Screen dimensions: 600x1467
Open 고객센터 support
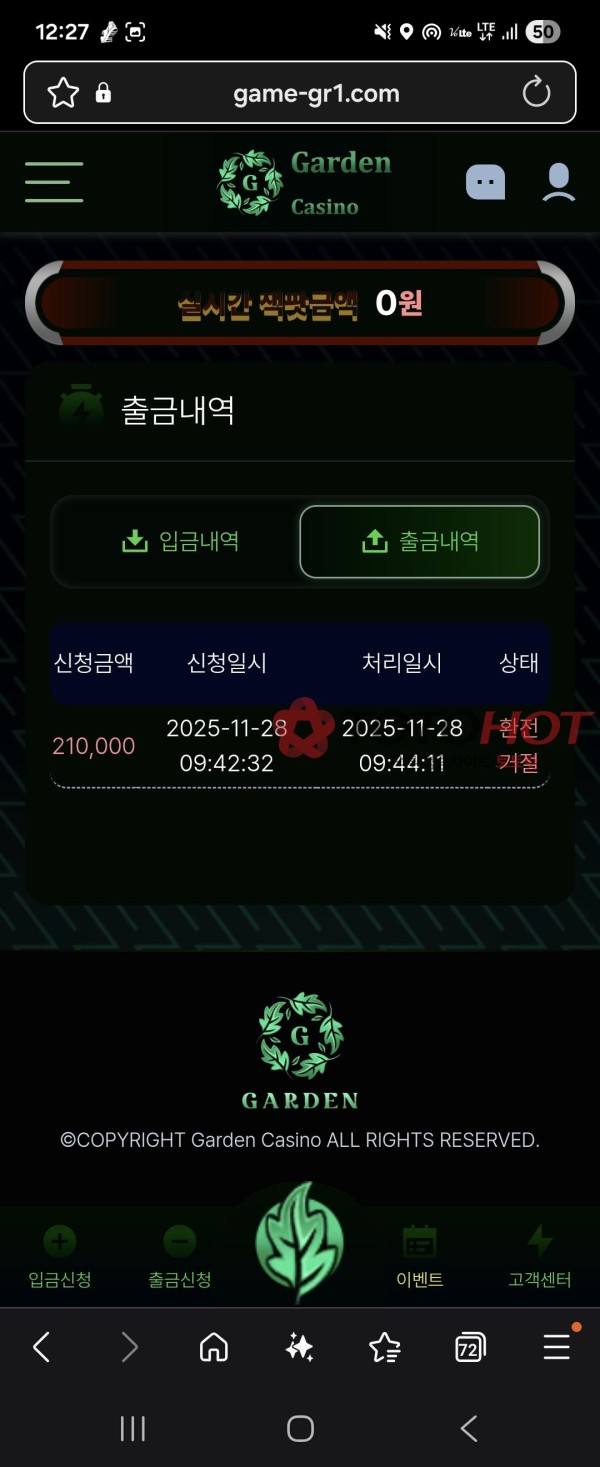(x=540, y=1256)
